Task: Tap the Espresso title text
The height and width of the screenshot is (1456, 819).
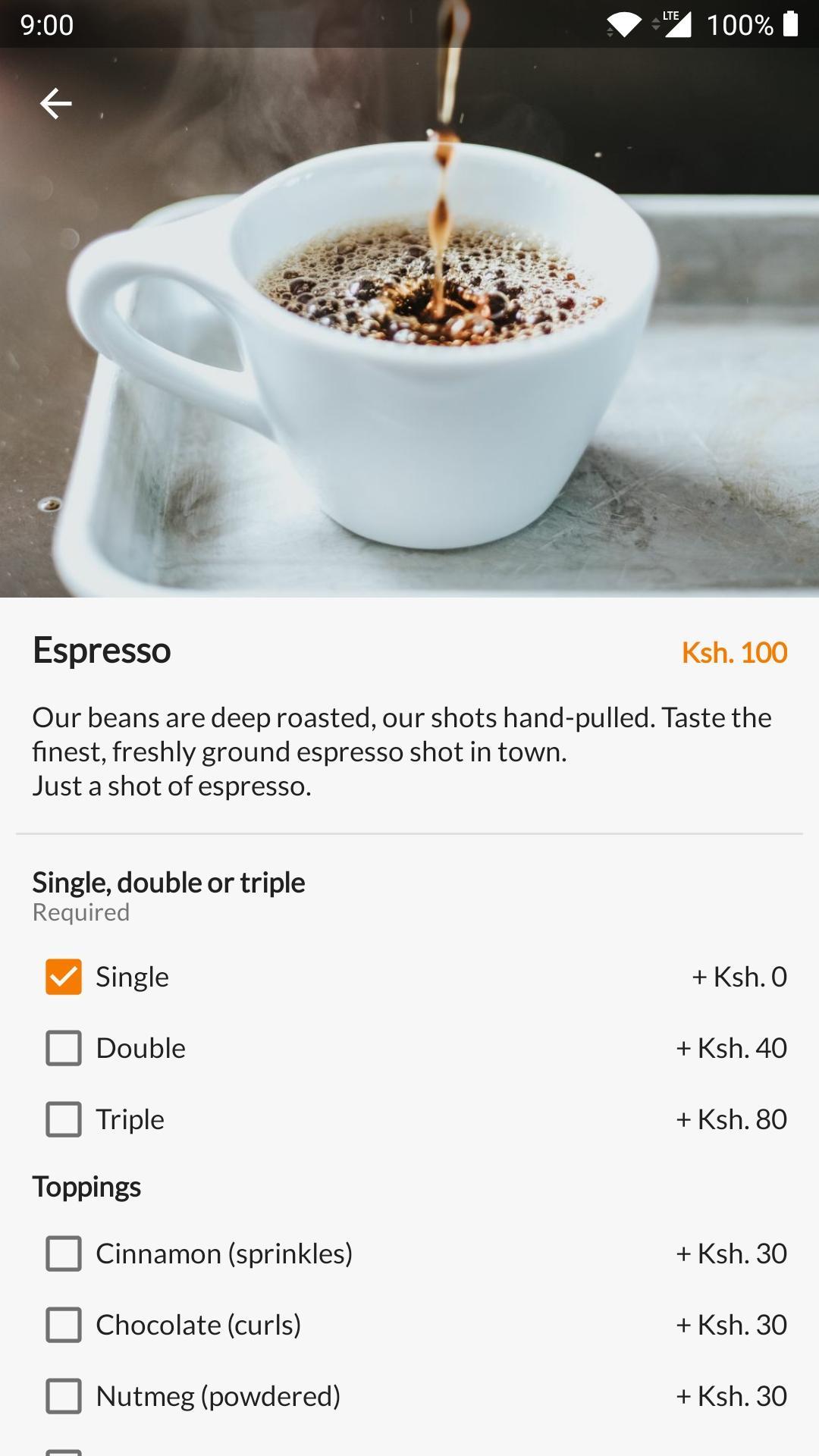Action: (100, 651)
